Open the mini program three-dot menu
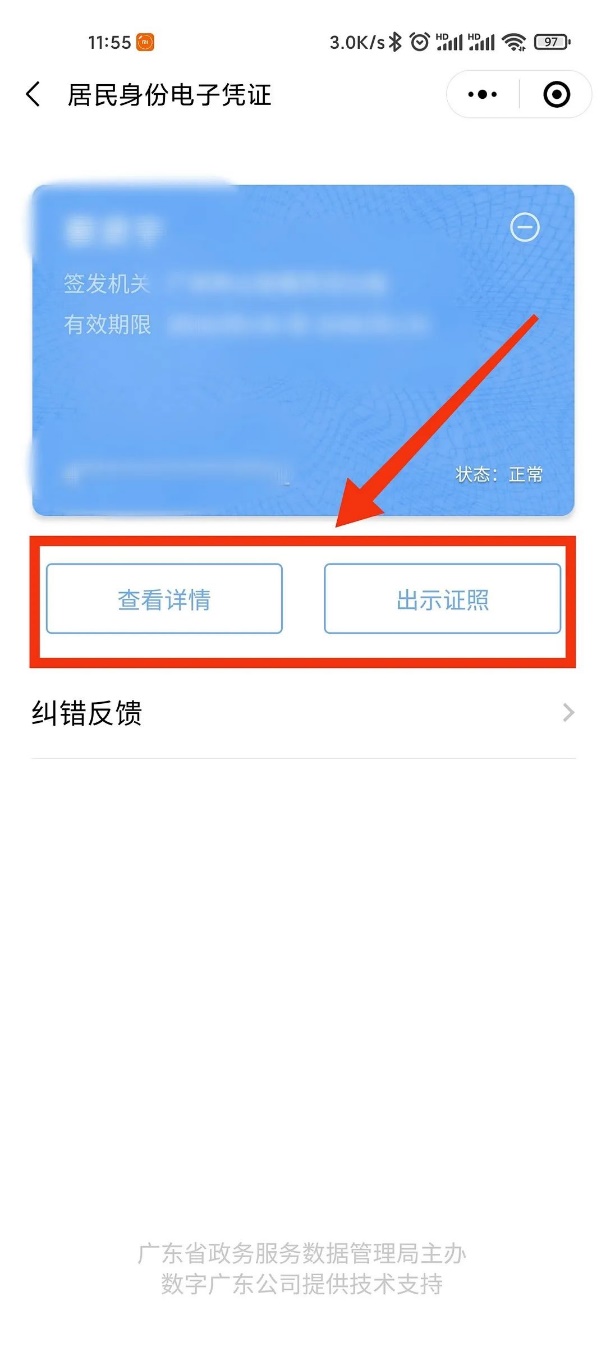The height and width of the screenshot is (1347, 606). click(x=483, y=95)
